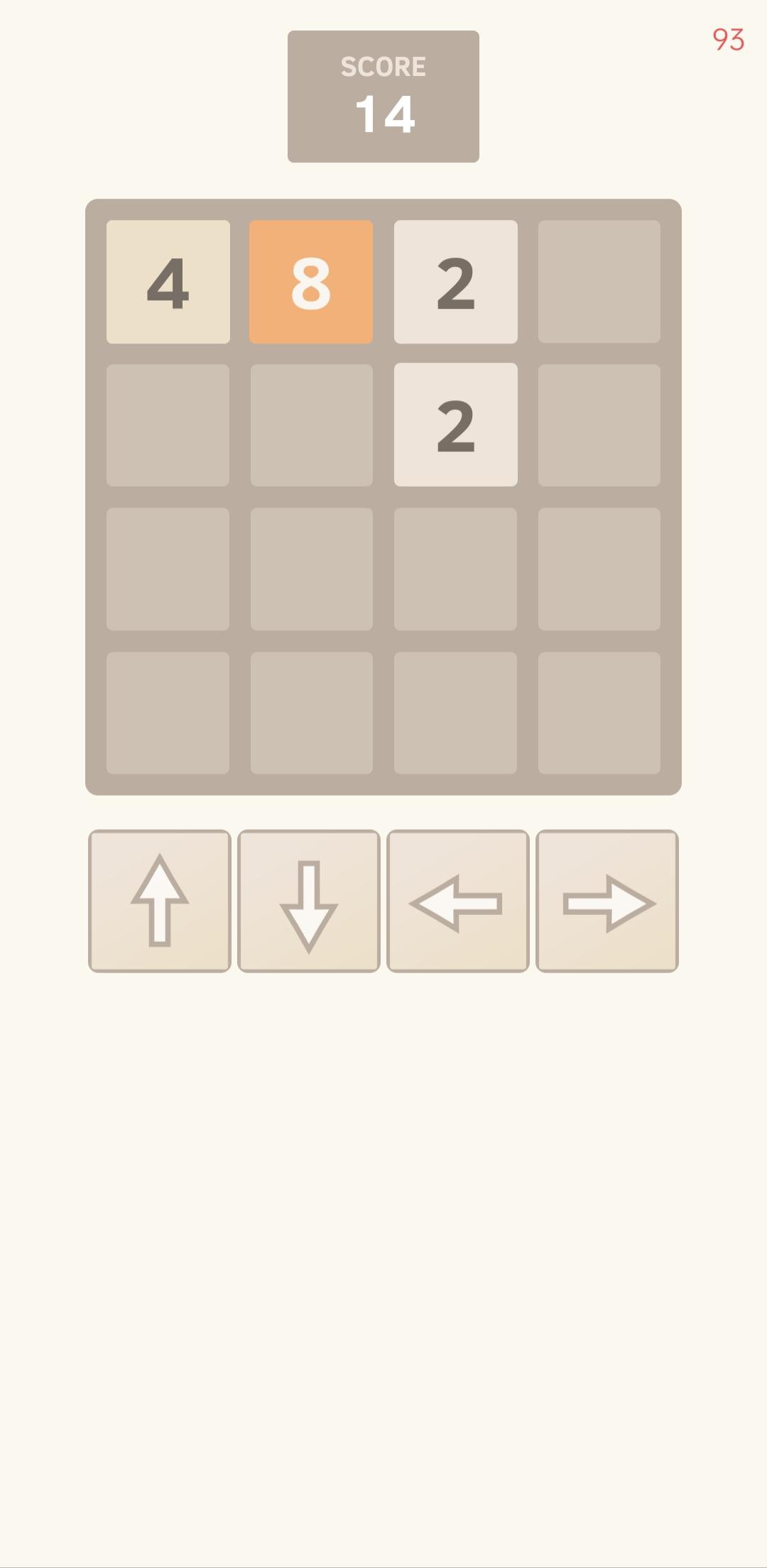Tap the up arrow button
Image resolution: width=767 pixels, height=1568 pixels.
click(x=160, y=901)
